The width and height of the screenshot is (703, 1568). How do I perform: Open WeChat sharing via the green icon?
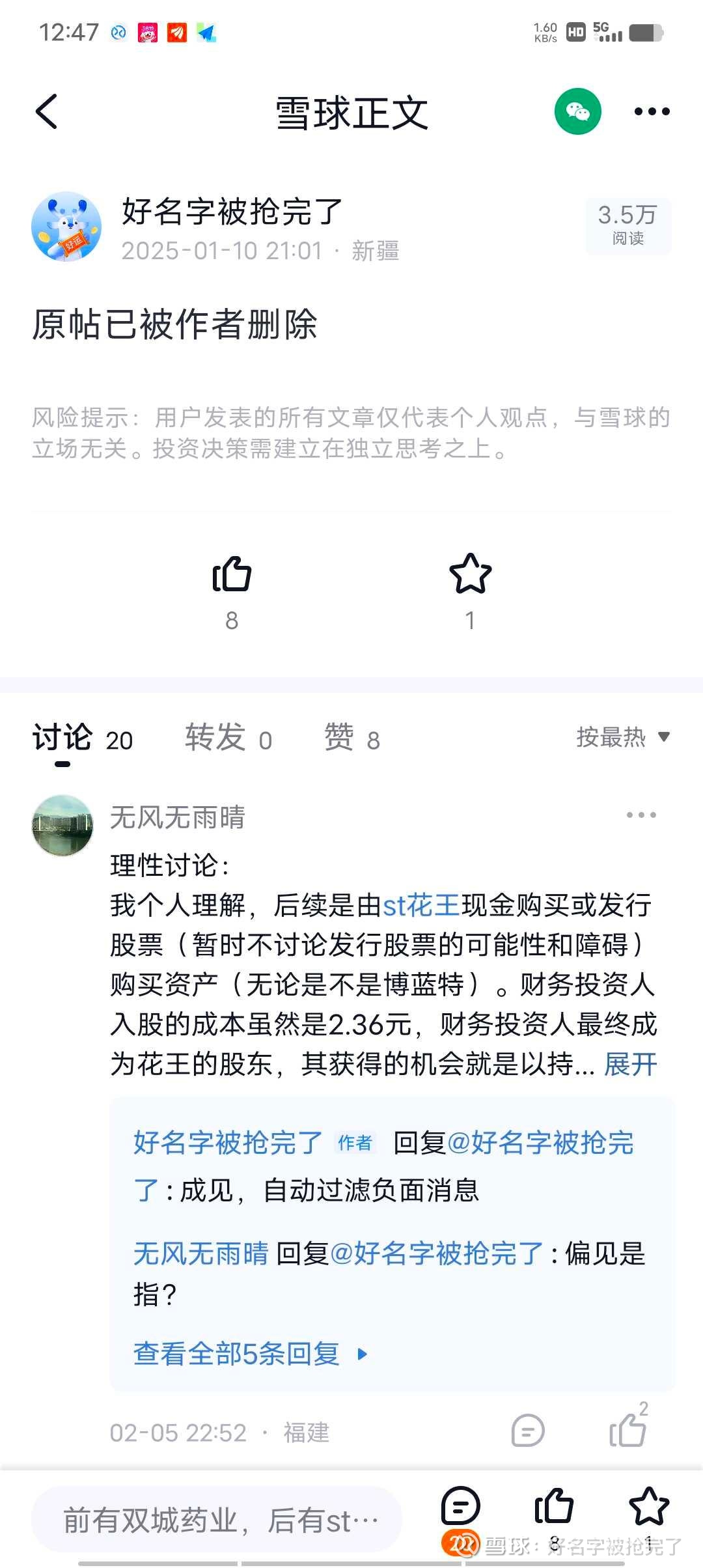click(578, 111)
